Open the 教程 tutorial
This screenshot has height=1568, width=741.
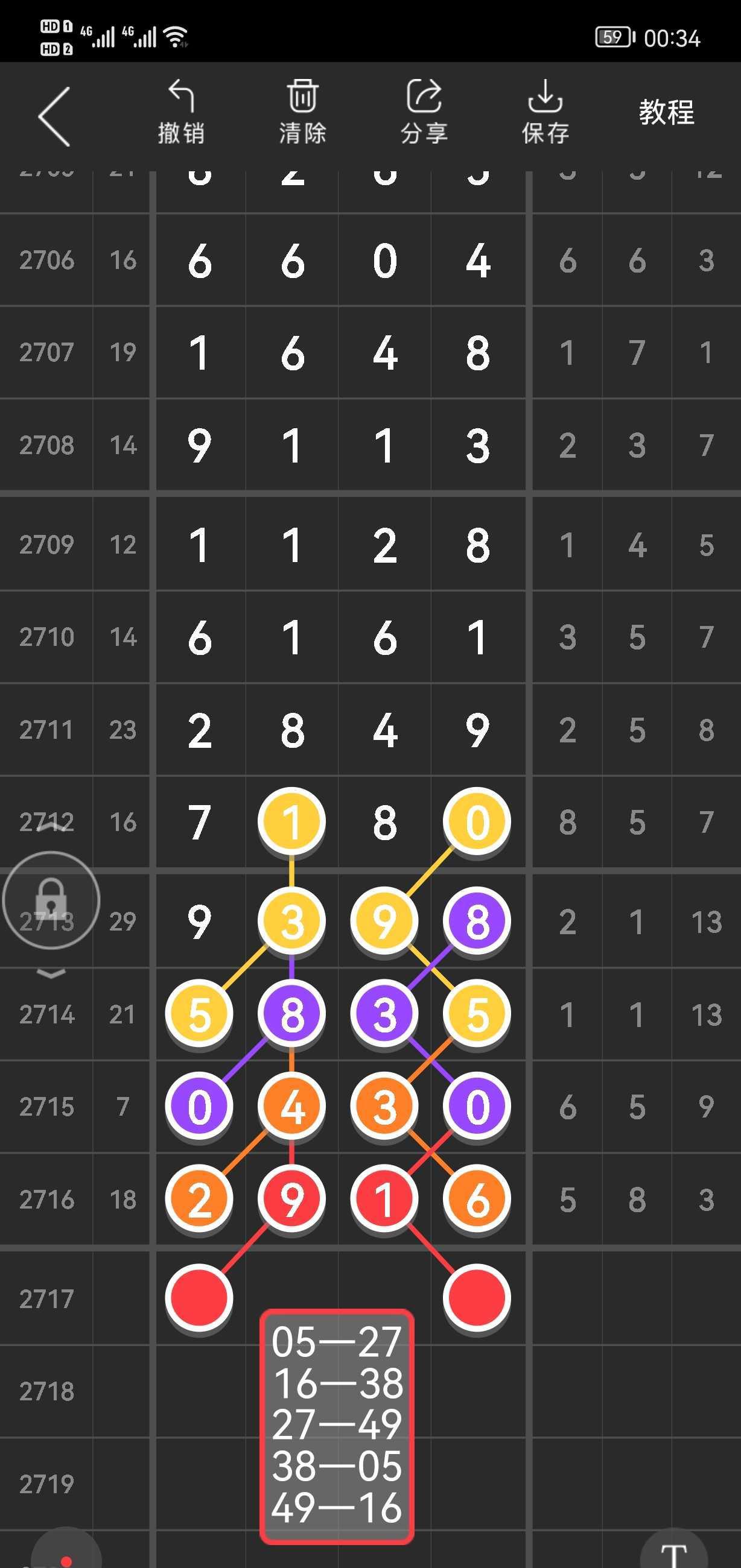666,113
